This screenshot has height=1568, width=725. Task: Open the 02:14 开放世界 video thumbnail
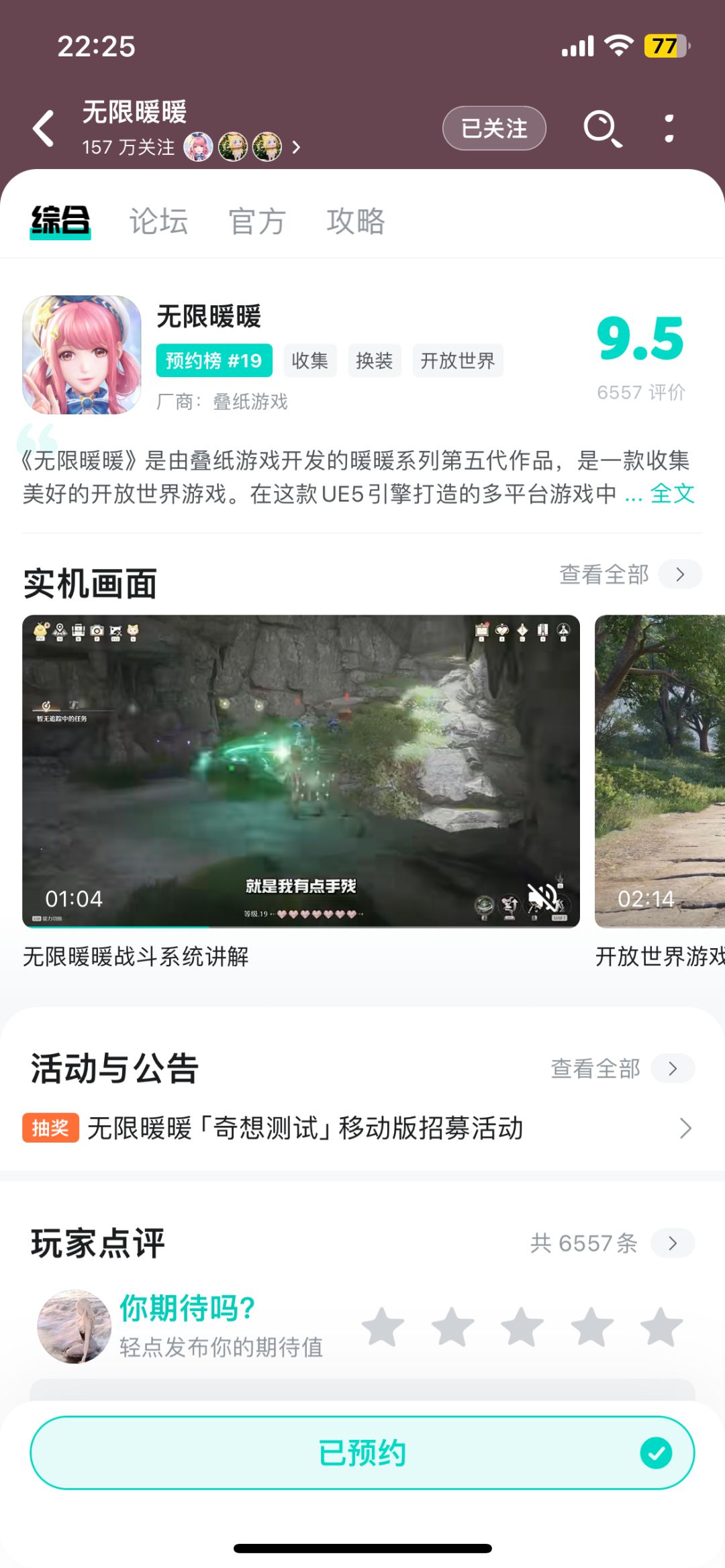tap(660, 771)
